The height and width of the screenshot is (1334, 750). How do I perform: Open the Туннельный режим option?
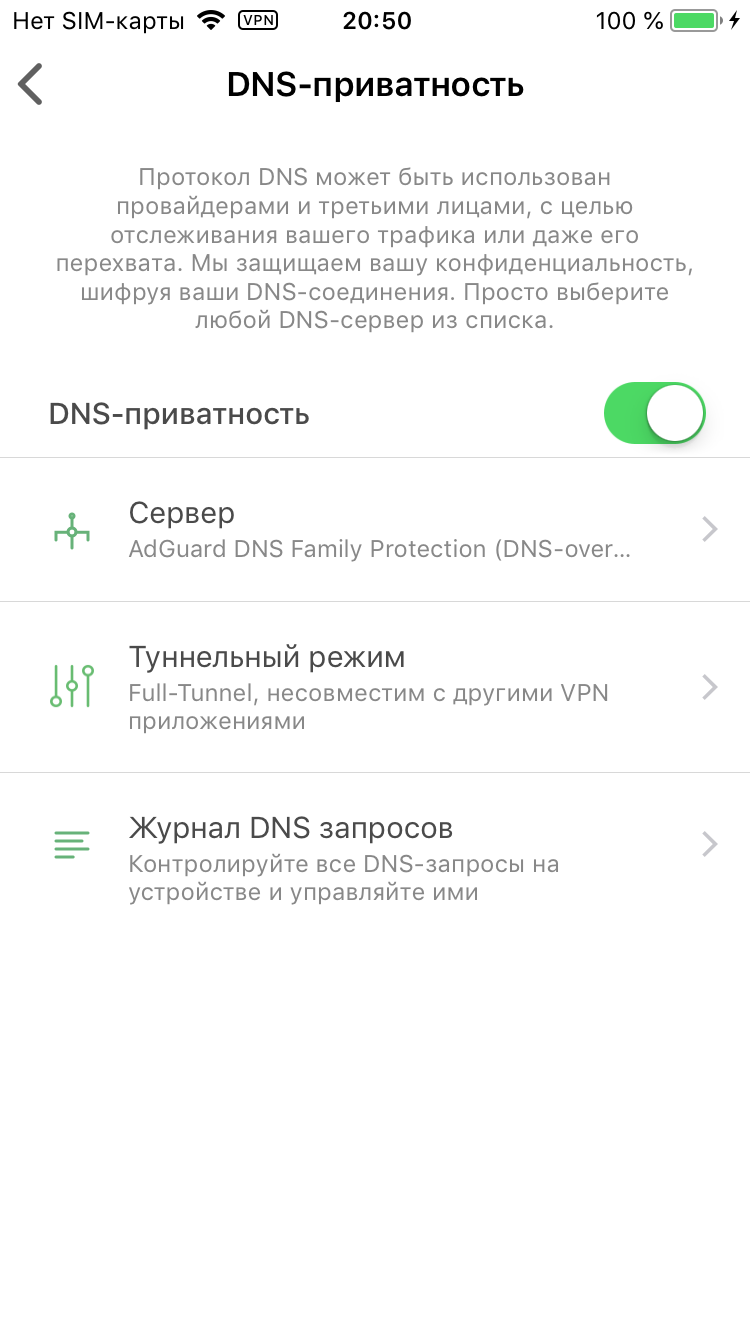(x=375, y=687)
